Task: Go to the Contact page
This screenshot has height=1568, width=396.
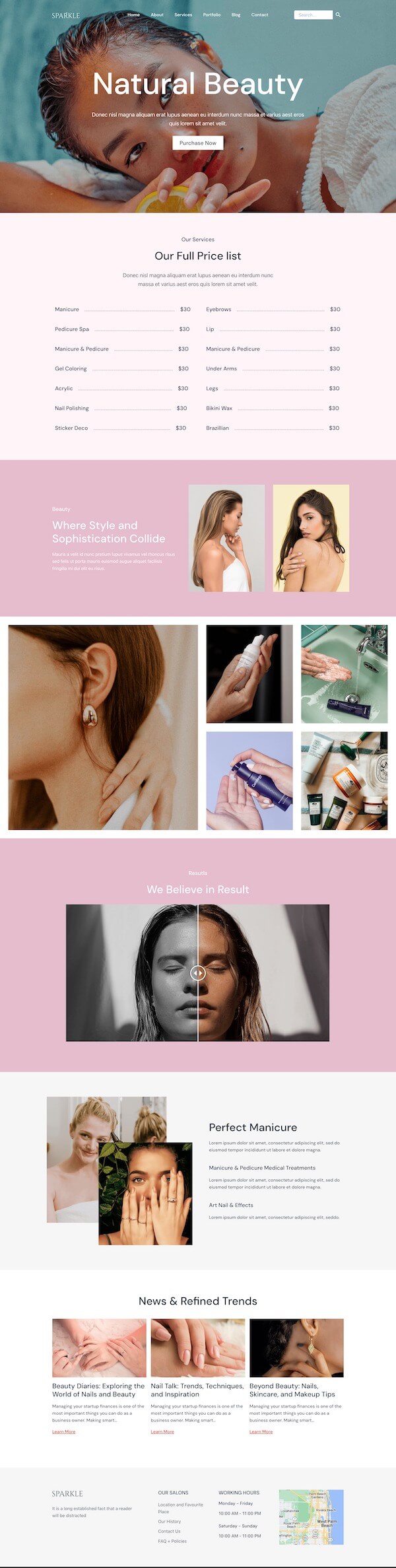Action: (x=259, y=15)
